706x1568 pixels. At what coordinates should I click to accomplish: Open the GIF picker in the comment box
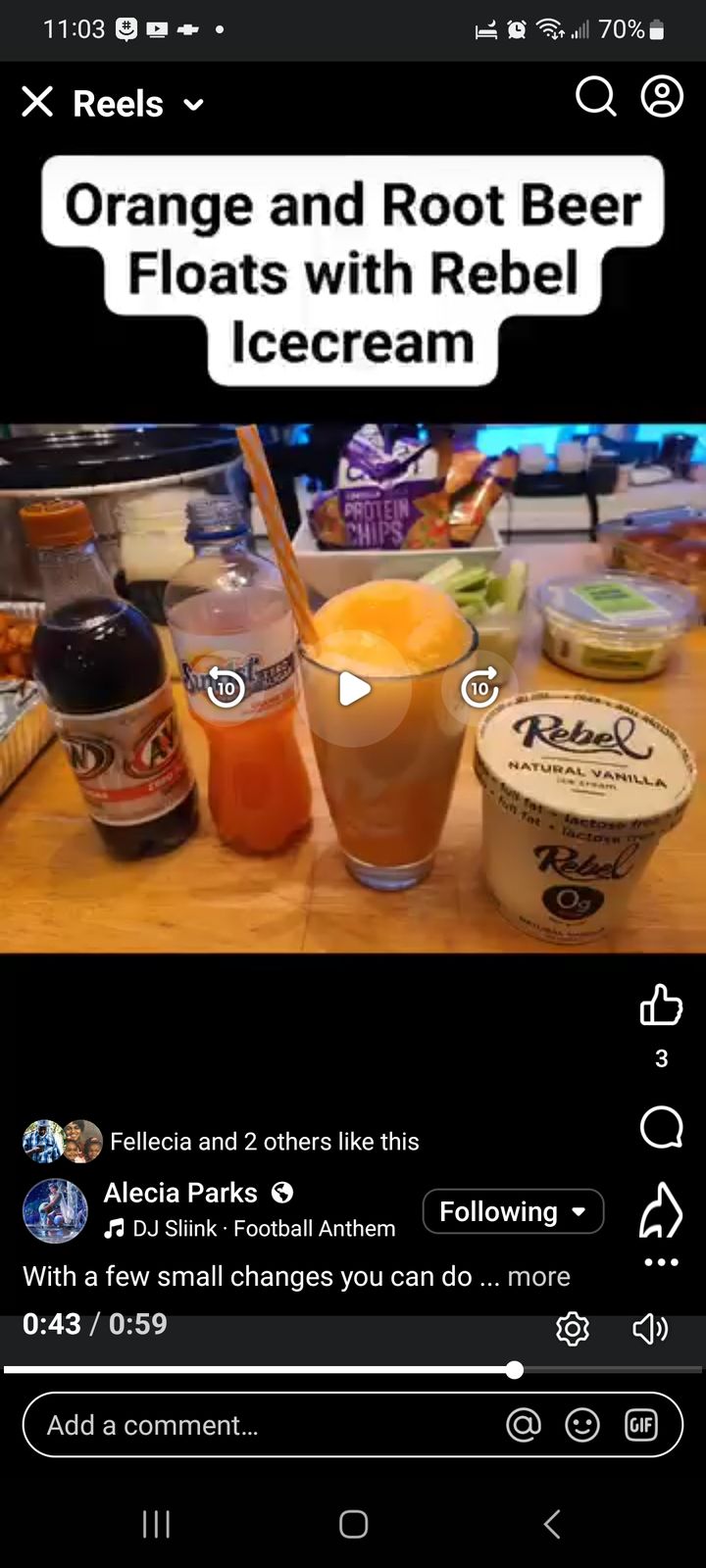tap(641, 1425)
